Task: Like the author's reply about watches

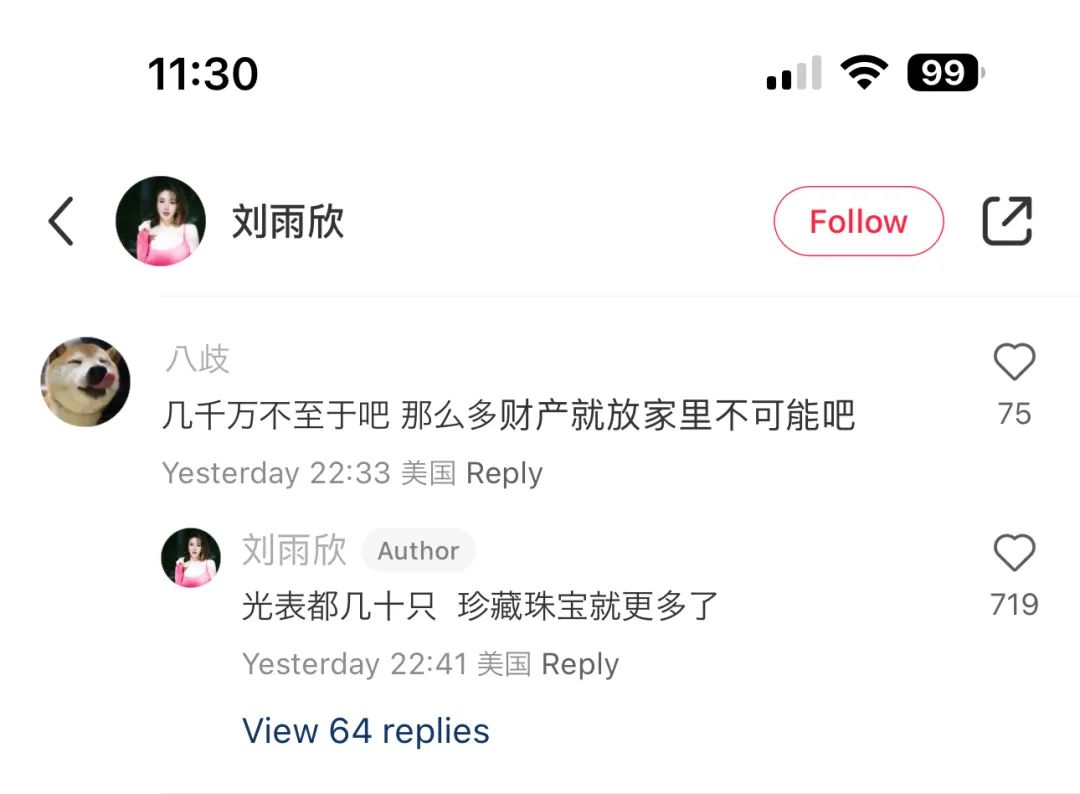Action: tap(1013, 553)
